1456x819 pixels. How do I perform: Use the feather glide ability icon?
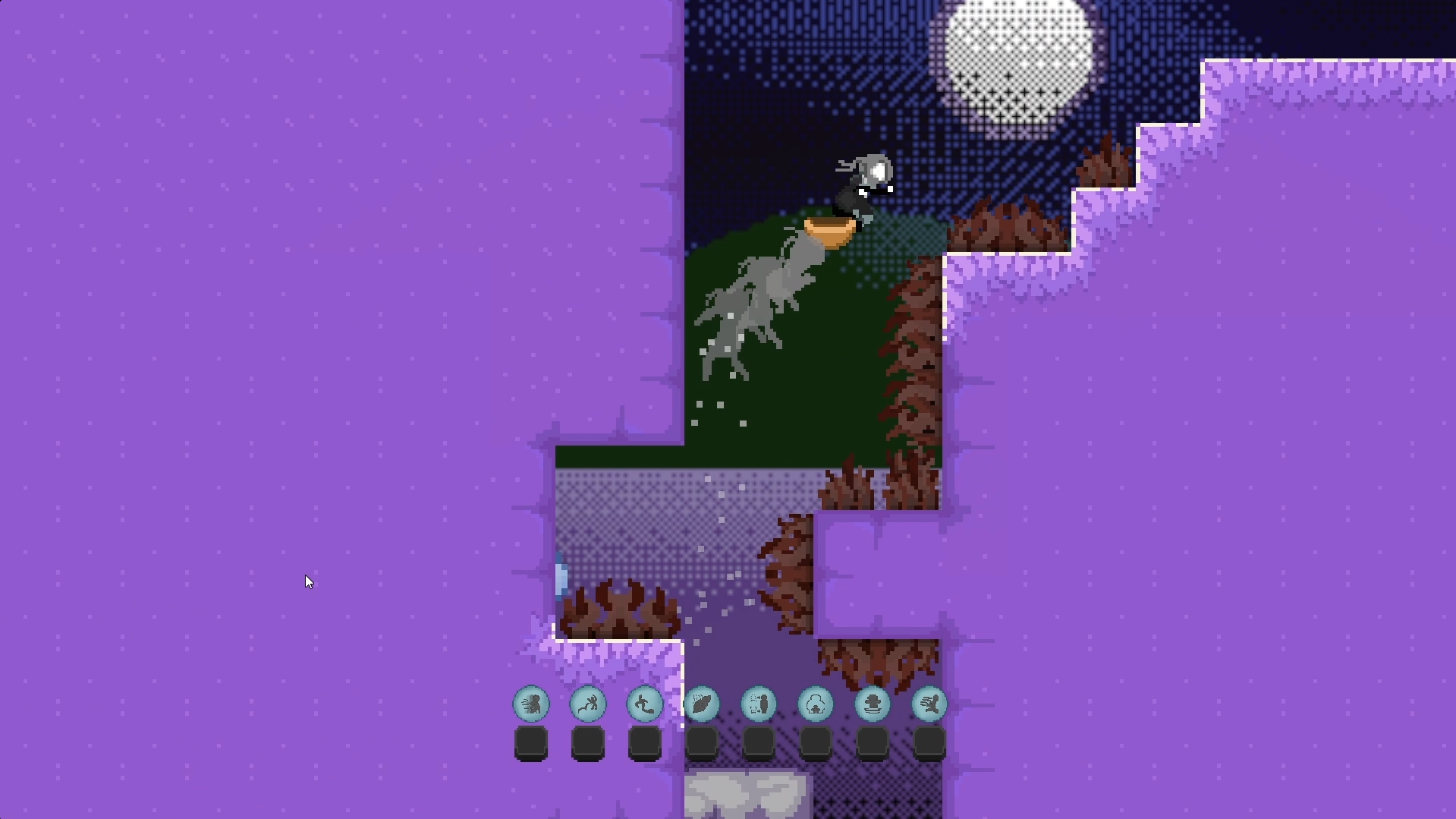tap(702, 704)
